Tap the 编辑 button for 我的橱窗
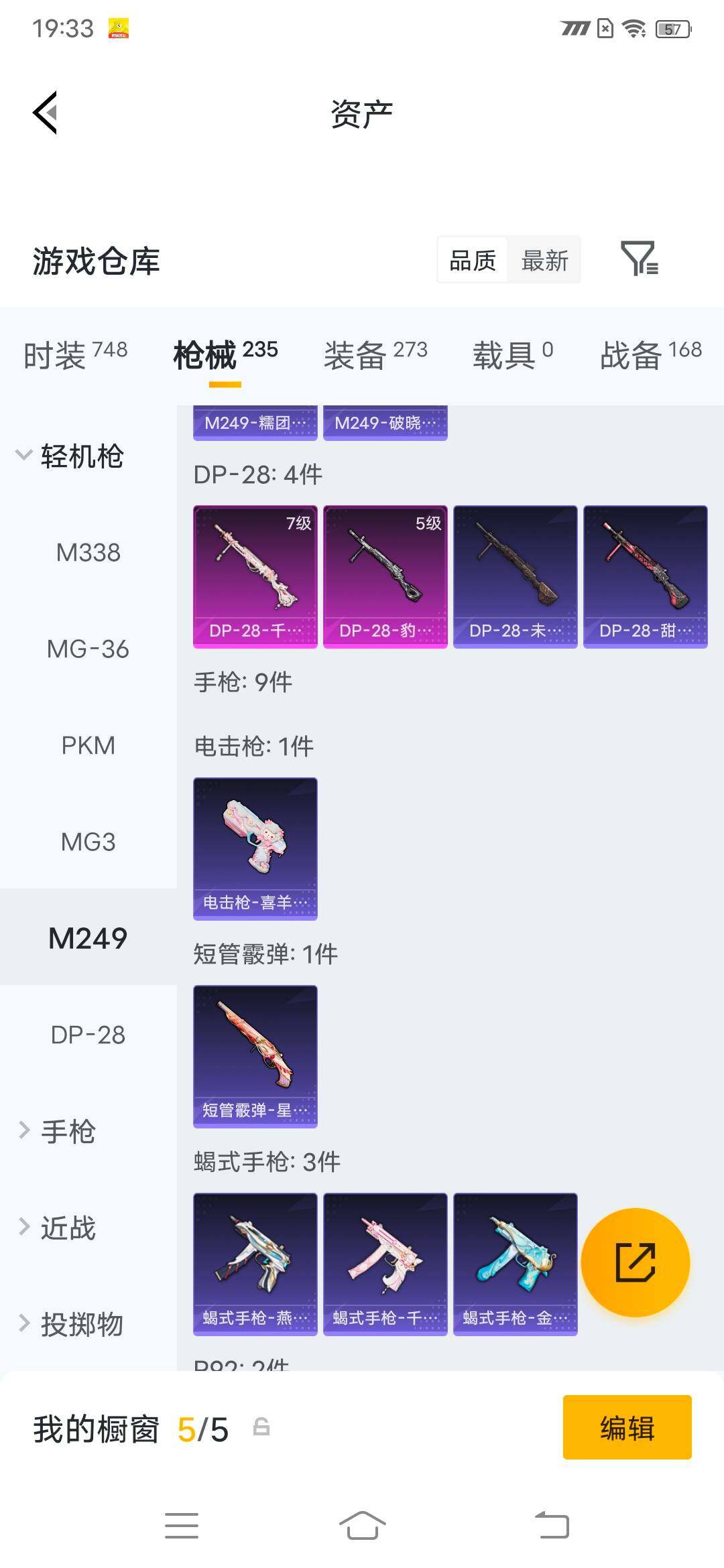 tap(627, 1427)
